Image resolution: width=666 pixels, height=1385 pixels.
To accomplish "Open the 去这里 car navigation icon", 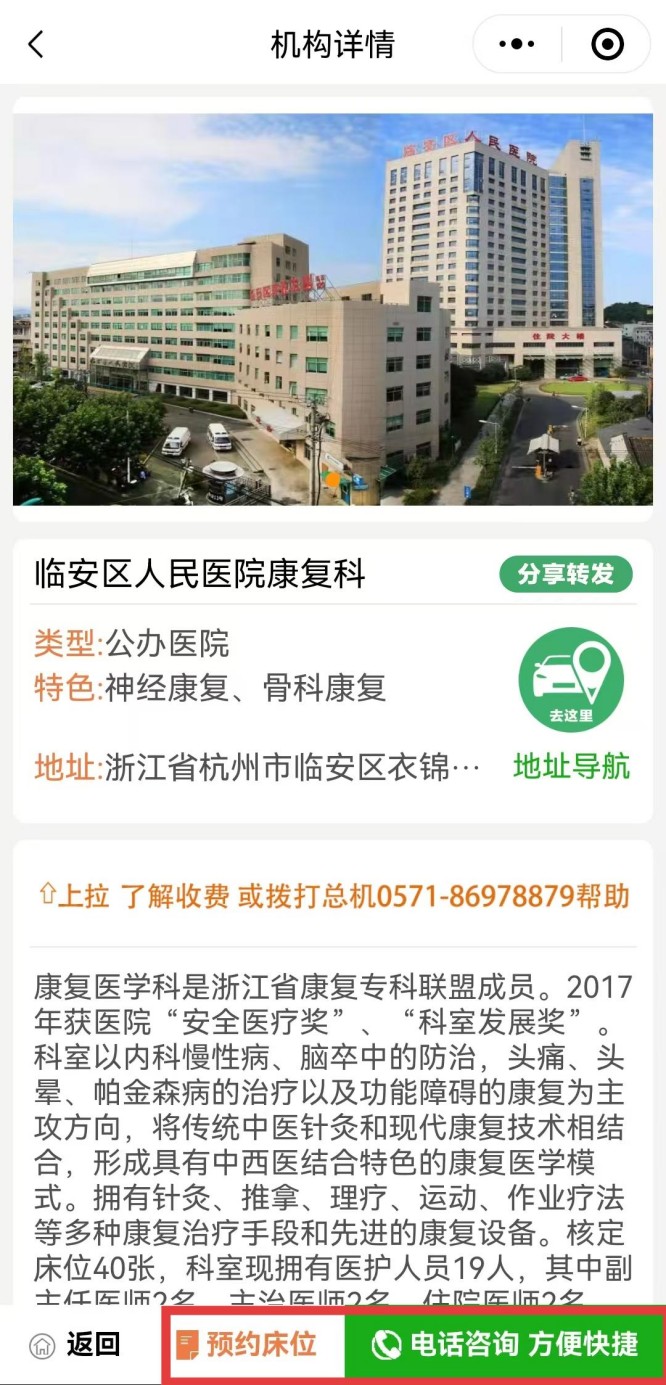I will tap(571, 680).
